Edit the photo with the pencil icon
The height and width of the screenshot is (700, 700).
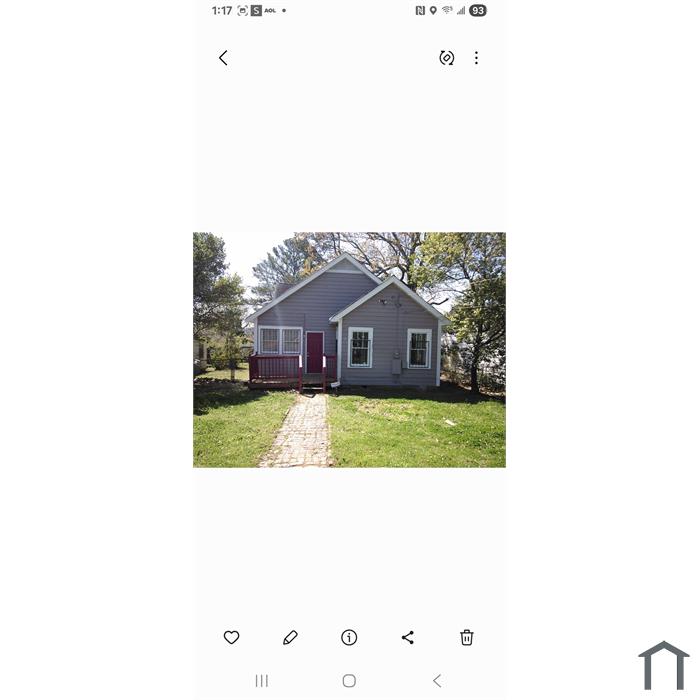pyautogui.click(x=290, y=637)
